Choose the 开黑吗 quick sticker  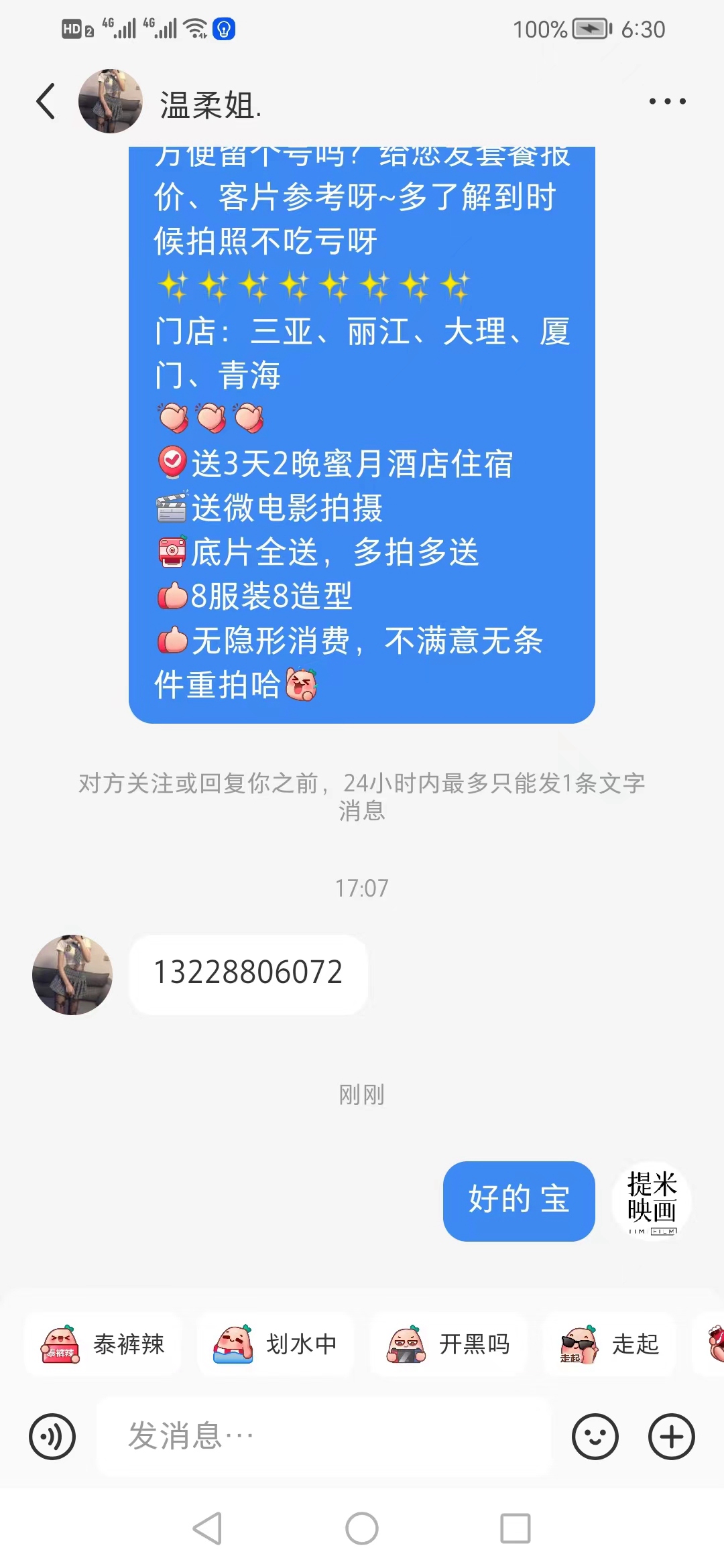[x=448, y=1344]
